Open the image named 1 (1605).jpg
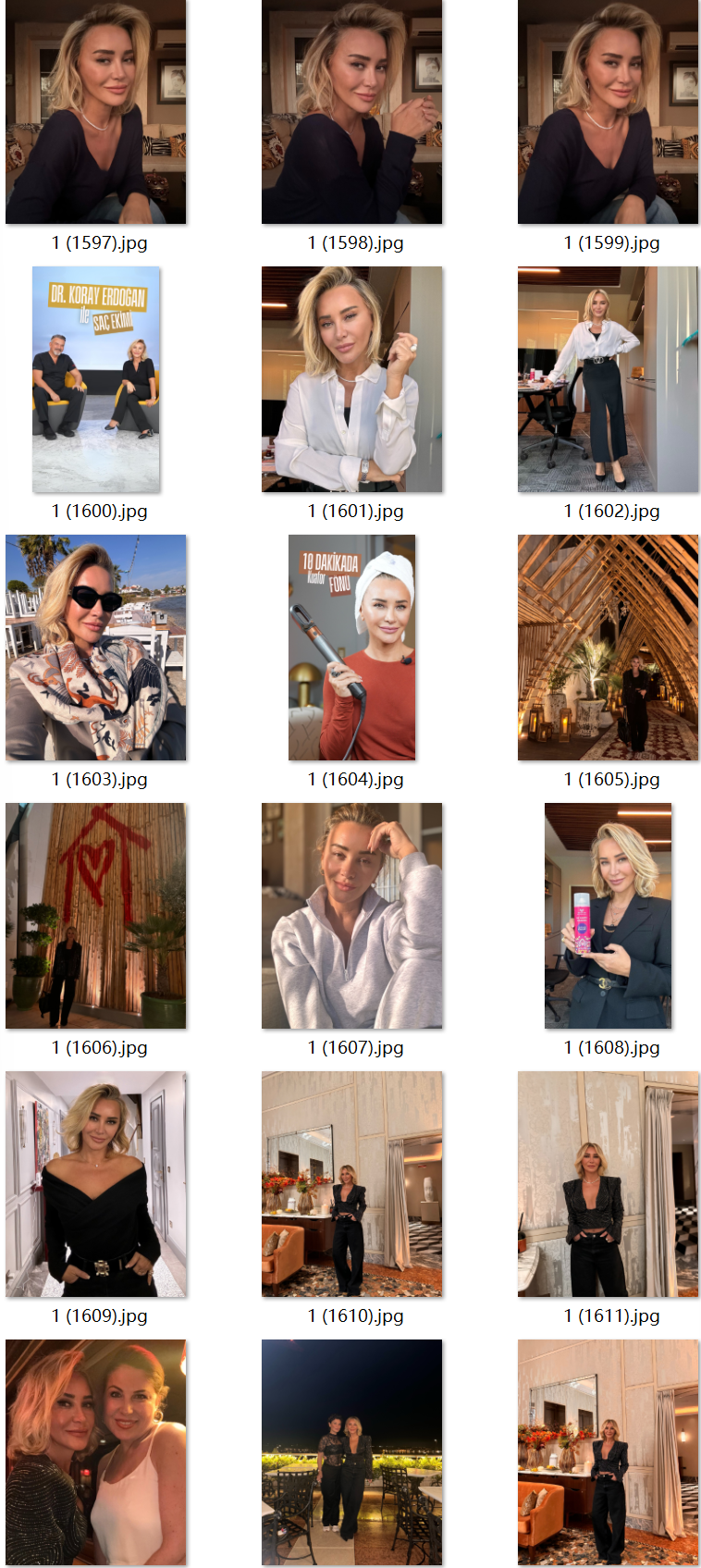 pyautogui.click(x=608, y=648)
